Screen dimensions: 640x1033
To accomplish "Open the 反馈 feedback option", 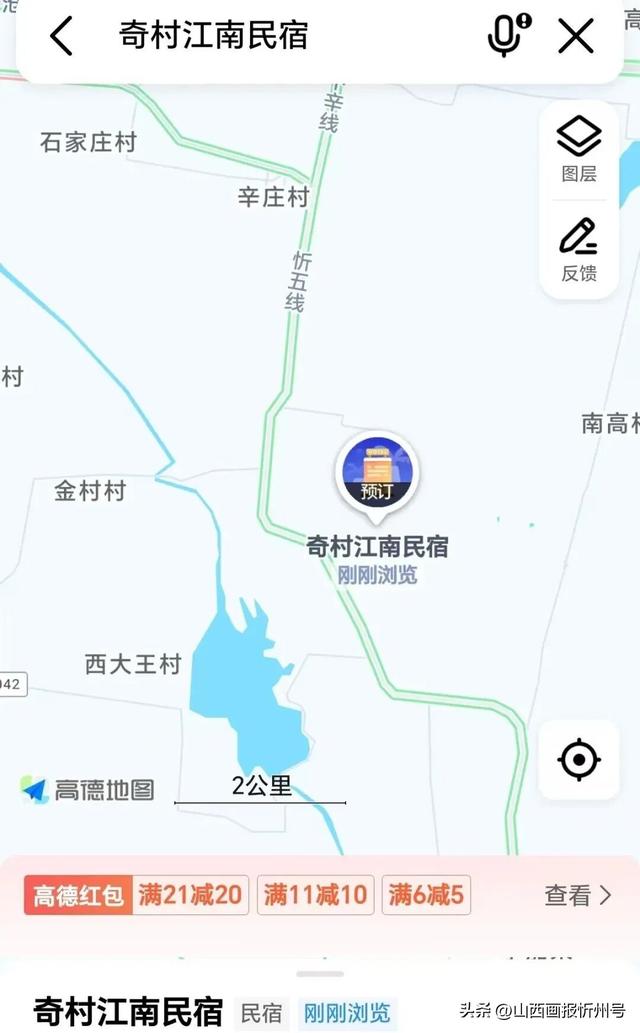I will pyautogui.click(x=579, y=249).
